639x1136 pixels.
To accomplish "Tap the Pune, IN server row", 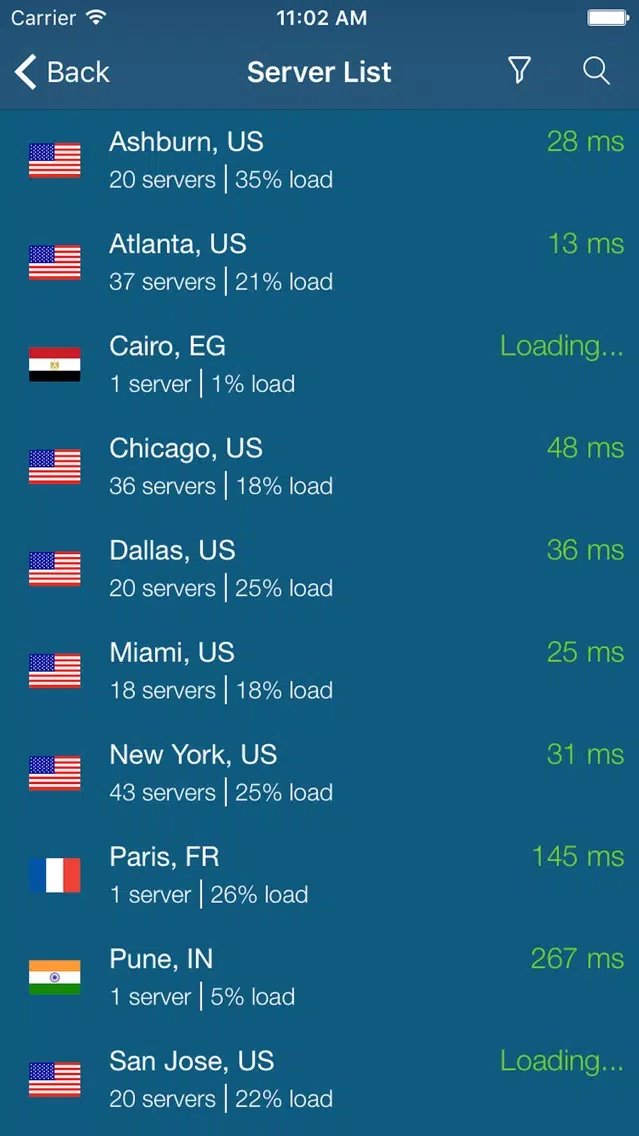I will (320, 978).
